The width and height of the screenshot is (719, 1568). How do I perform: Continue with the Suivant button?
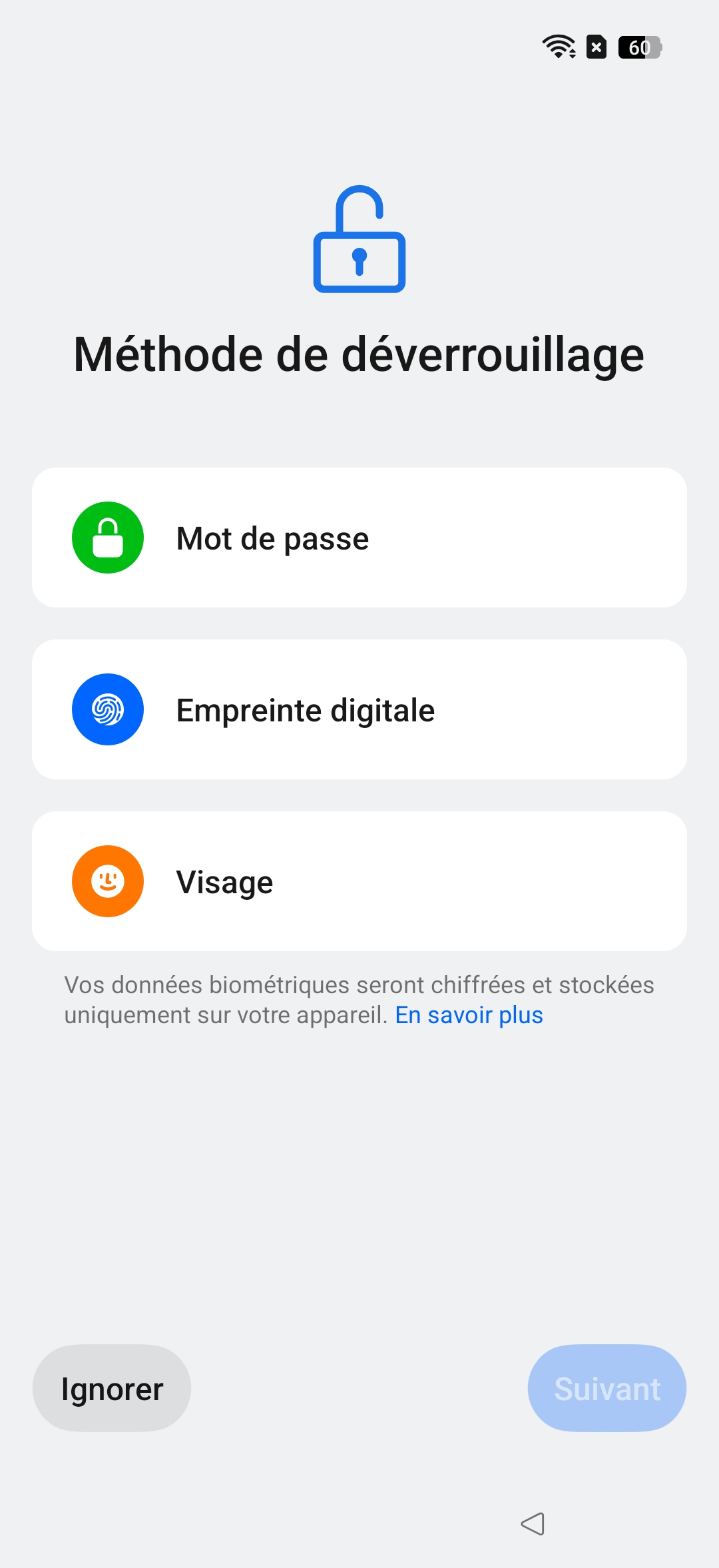click(606, 1388)
